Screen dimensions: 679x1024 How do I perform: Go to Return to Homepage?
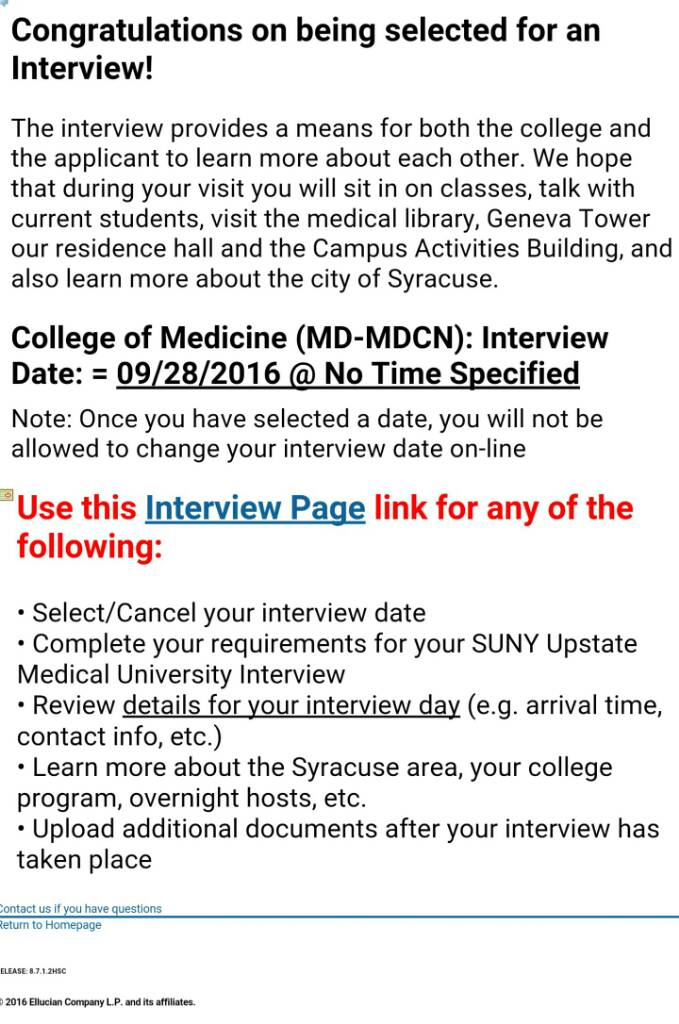point(50,925)
